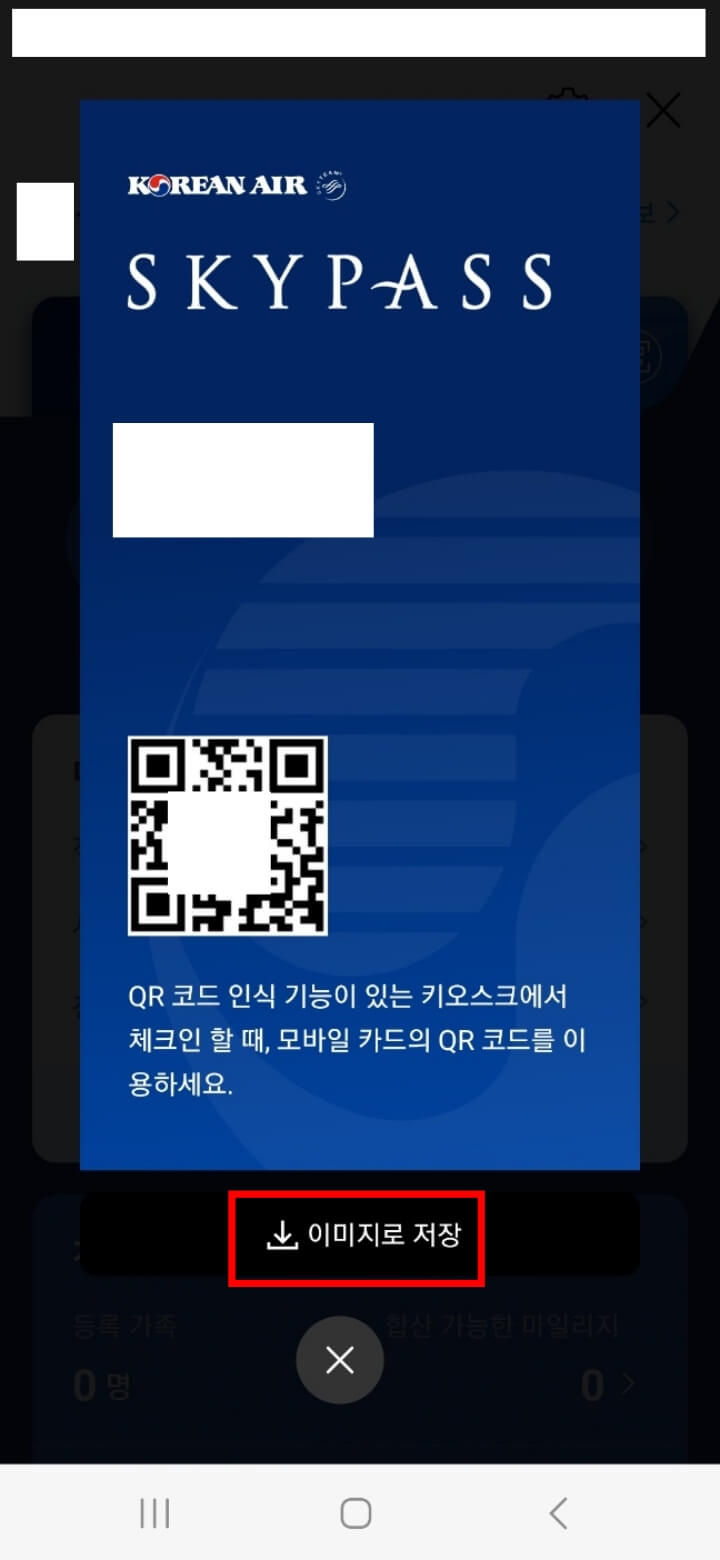Viewport: 720px width, 1560px height.
Task: Close the card view via the top X
Action: 663,111
